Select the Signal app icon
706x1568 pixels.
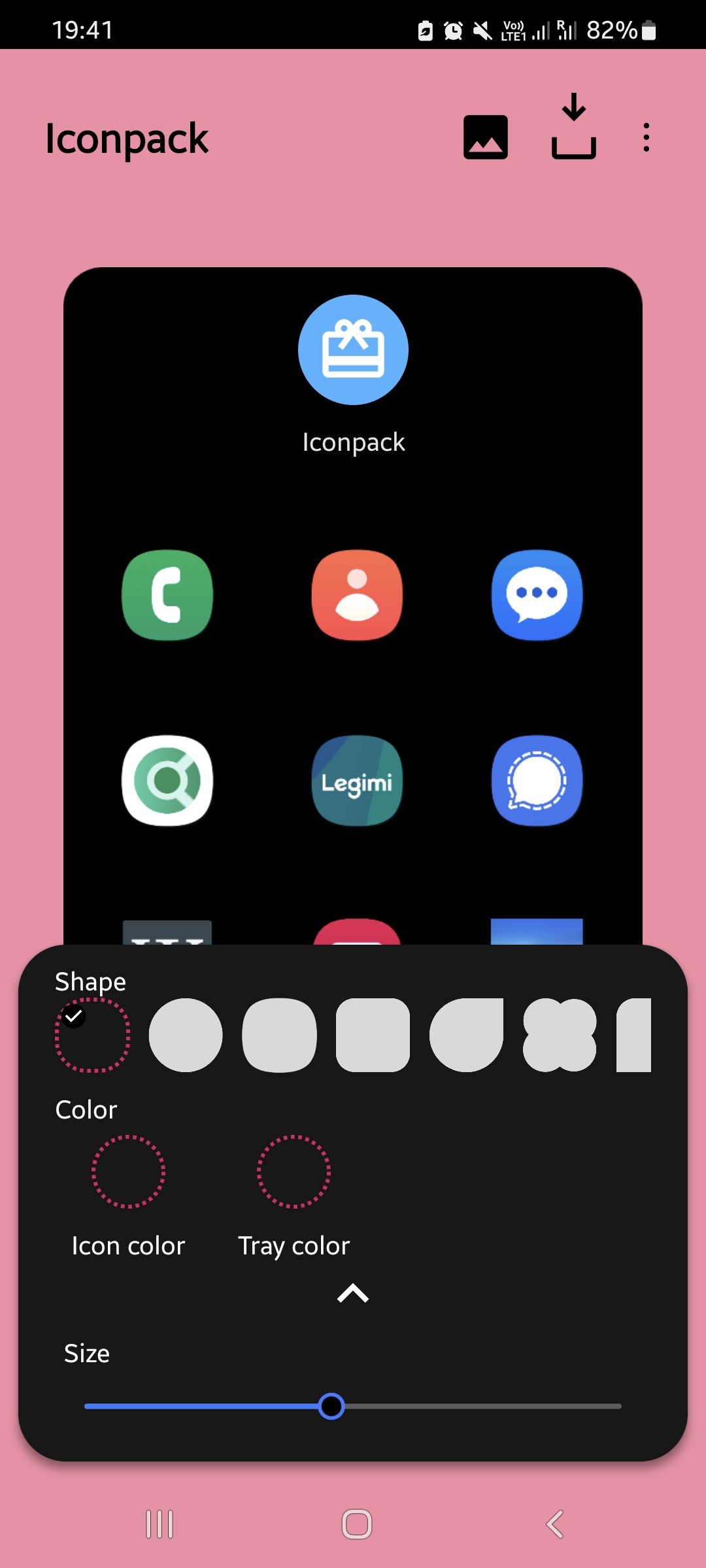(x=537, y=782)
